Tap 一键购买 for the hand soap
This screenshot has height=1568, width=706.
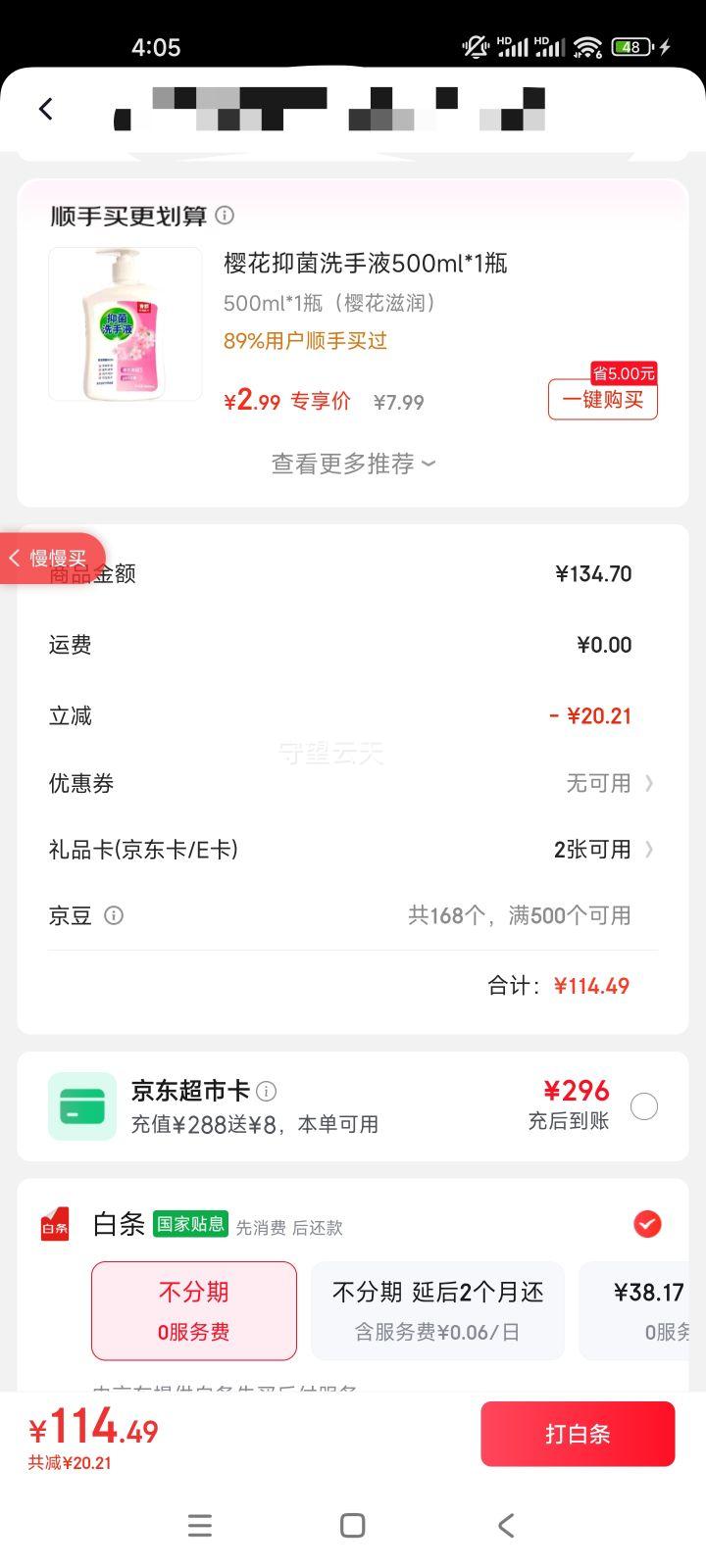[x=602, y=400]
